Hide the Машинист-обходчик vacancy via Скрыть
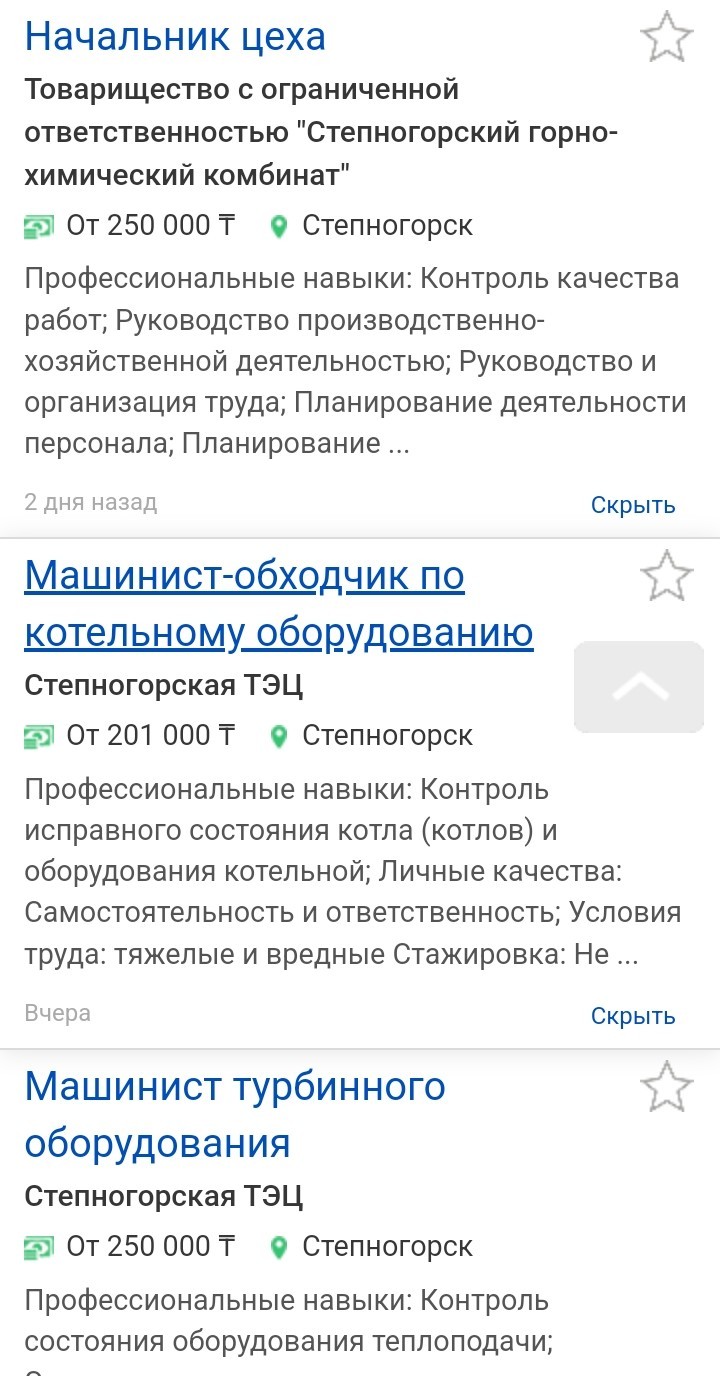 pyautogui.click(x=633, y=1016)
